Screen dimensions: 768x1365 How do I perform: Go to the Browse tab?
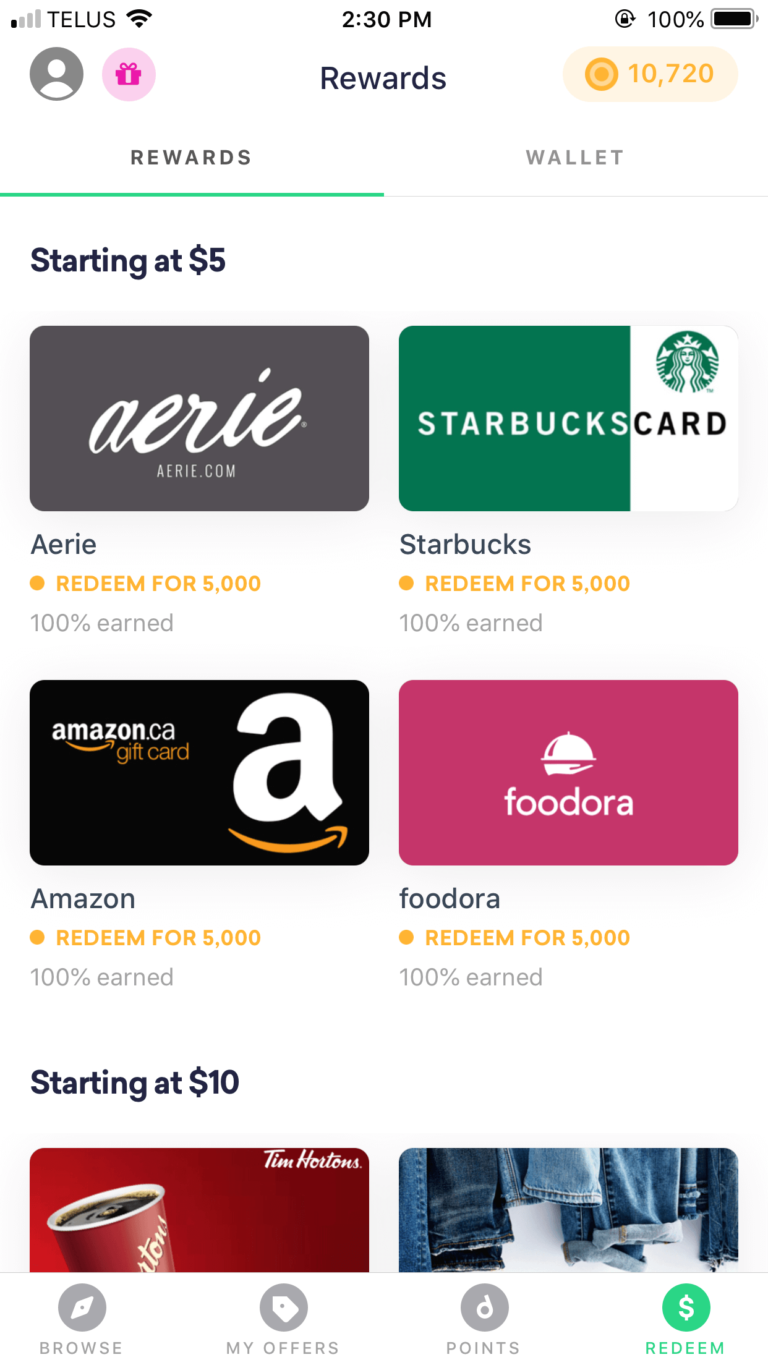click(x=81, y=1320)
